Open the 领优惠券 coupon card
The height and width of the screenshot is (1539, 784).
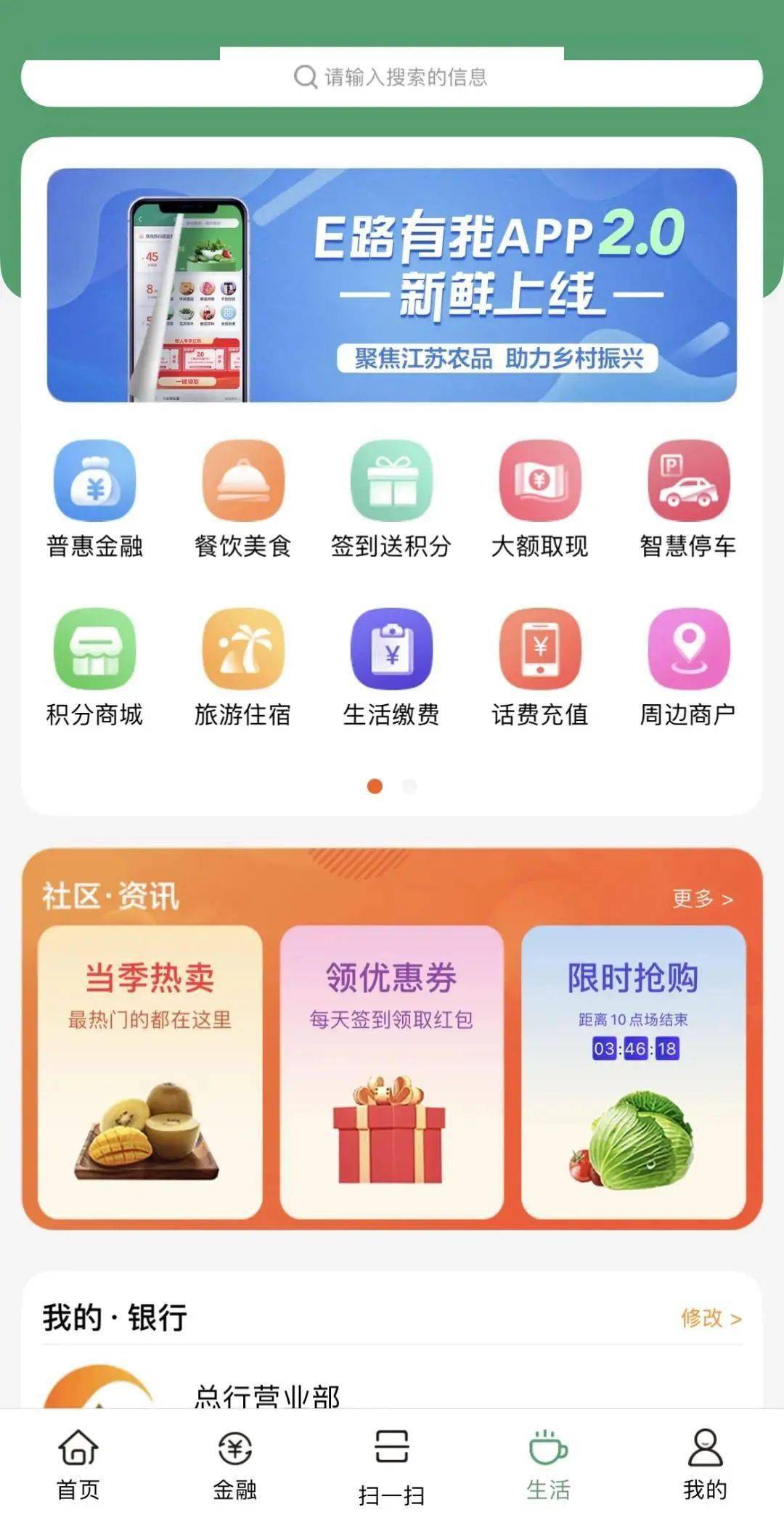pyautogui.click(x=391, y=1071)
